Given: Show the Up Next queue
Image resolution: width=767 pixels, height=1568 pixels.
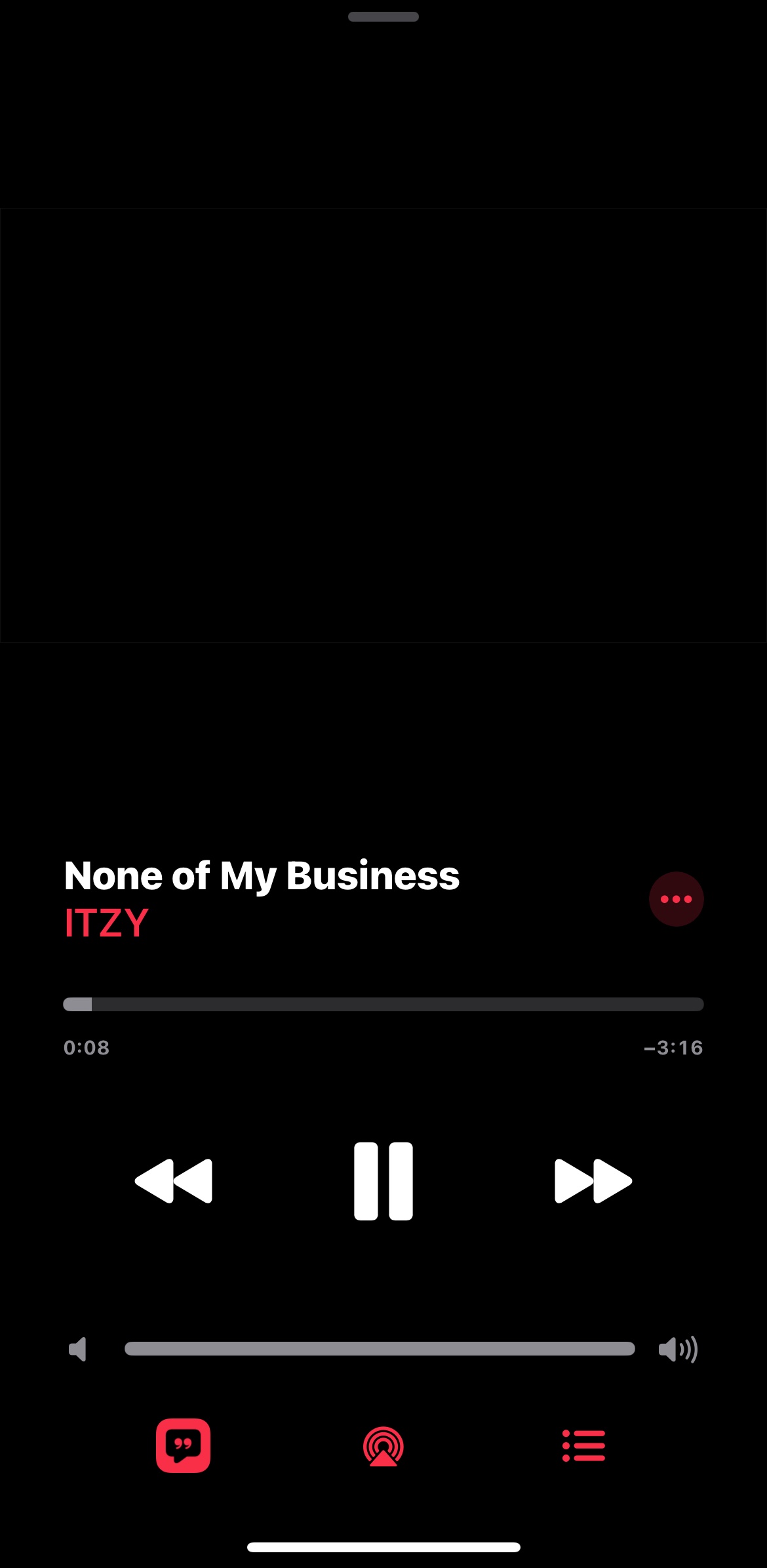Looking at the screenshot, I should pos(583,1446).
